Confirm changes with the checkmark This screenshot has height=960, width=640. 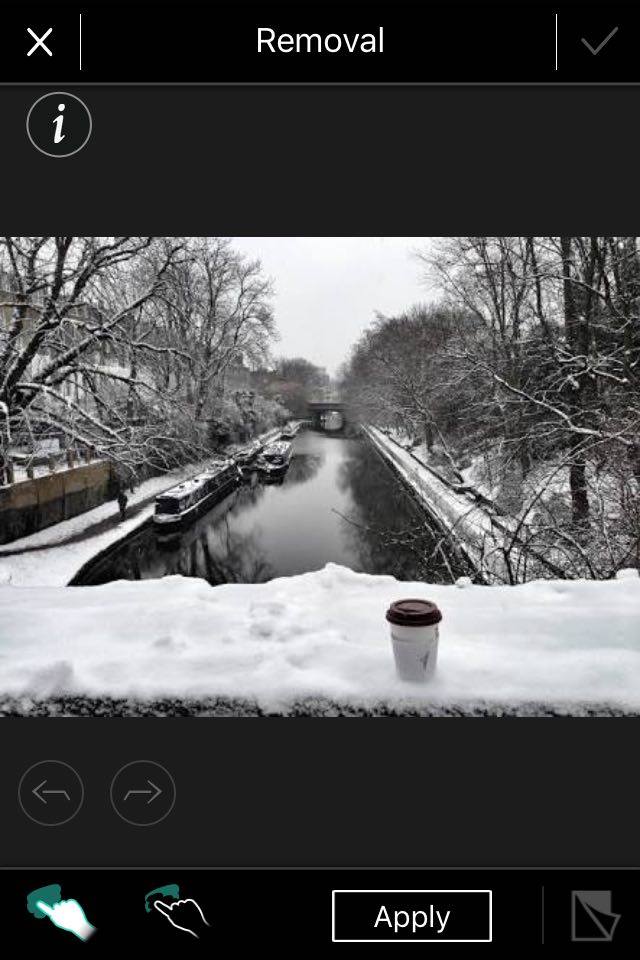pyautogui.click(x=599, y=42)
